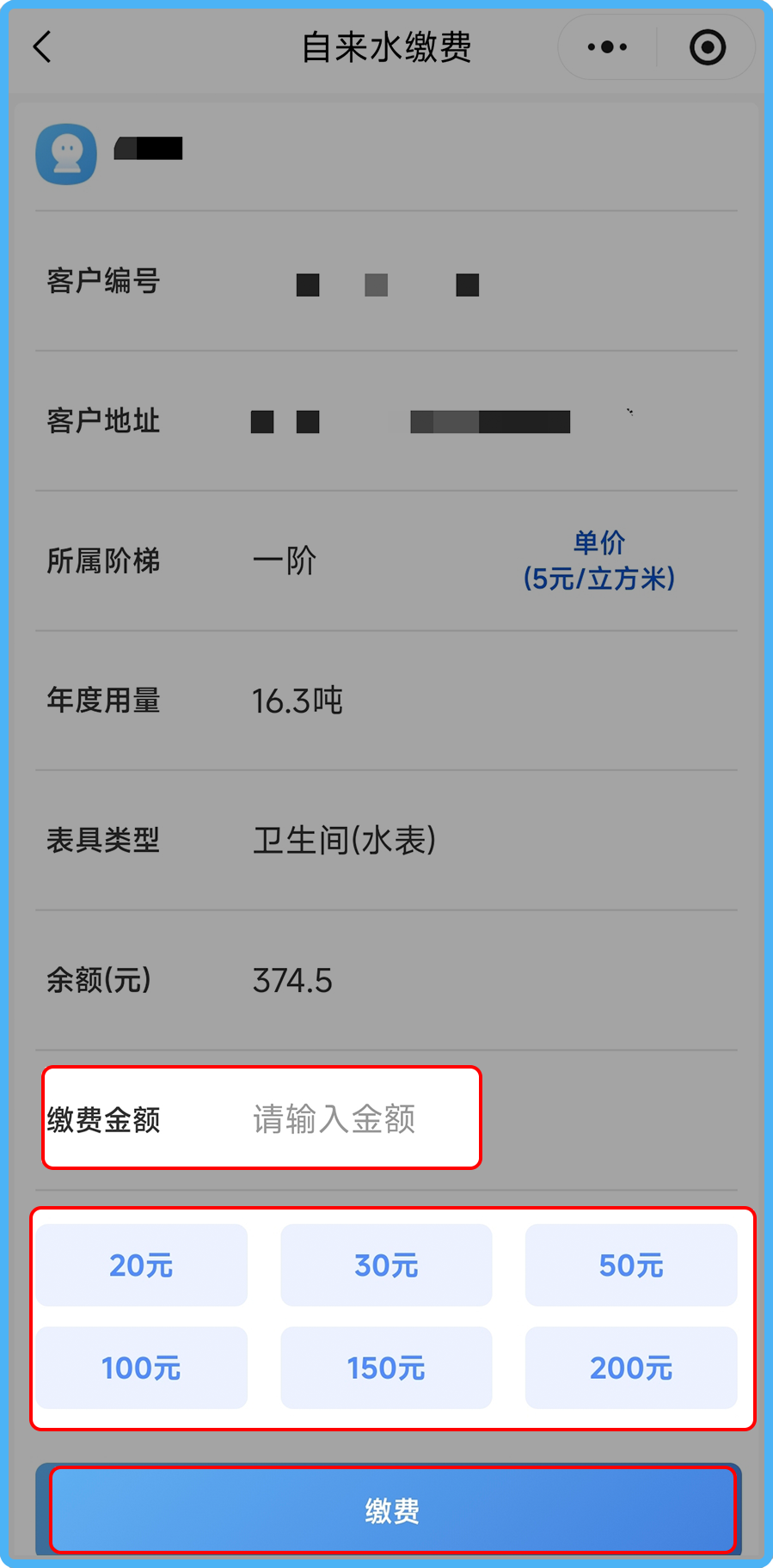Close the mini-program with the circle icon
The image size is (773, 1568).
point(708,47)
